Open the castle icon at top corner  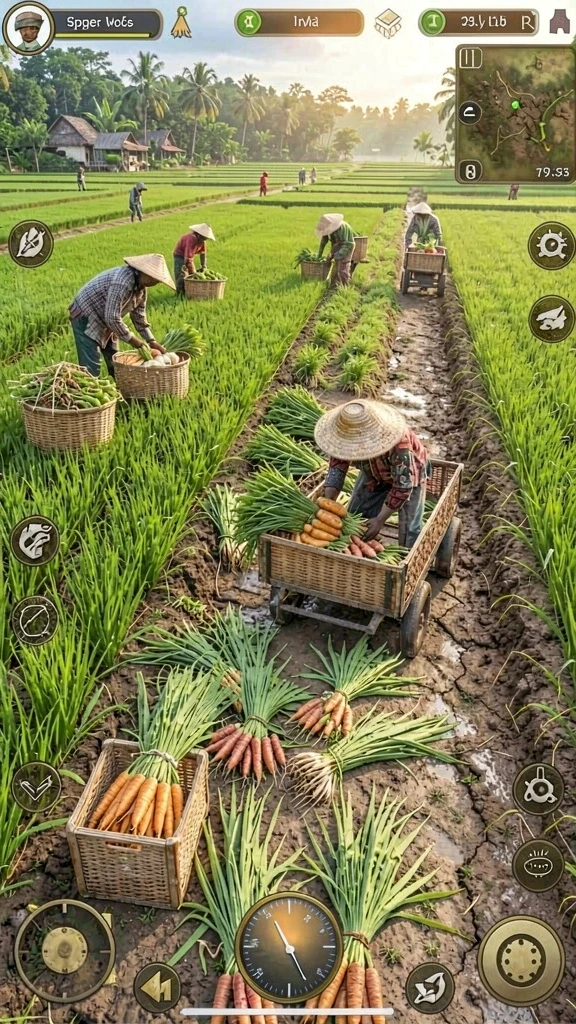coord(559,22)
